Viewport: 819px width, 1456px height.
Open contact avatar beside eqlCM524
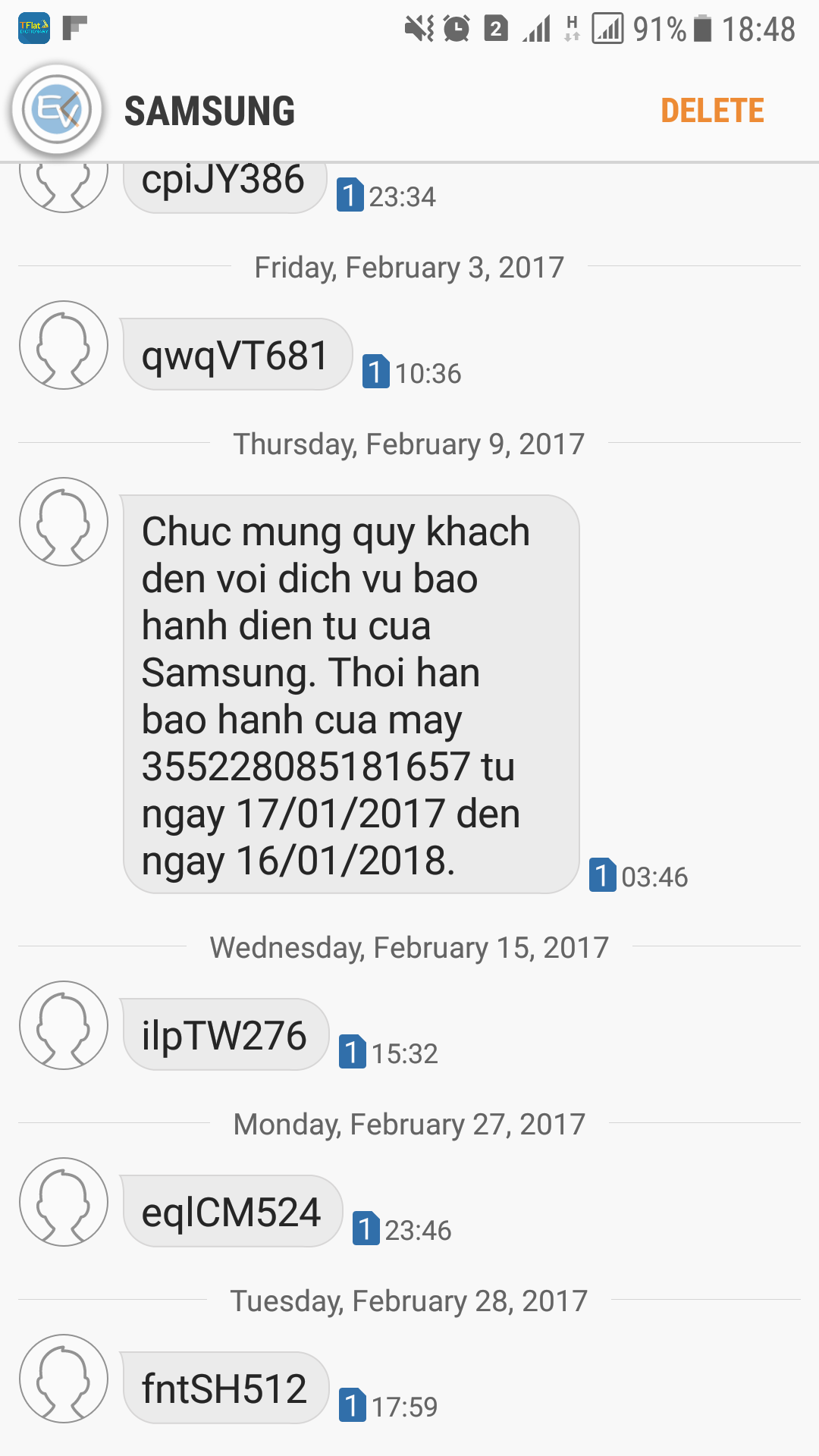(64, 1202)
